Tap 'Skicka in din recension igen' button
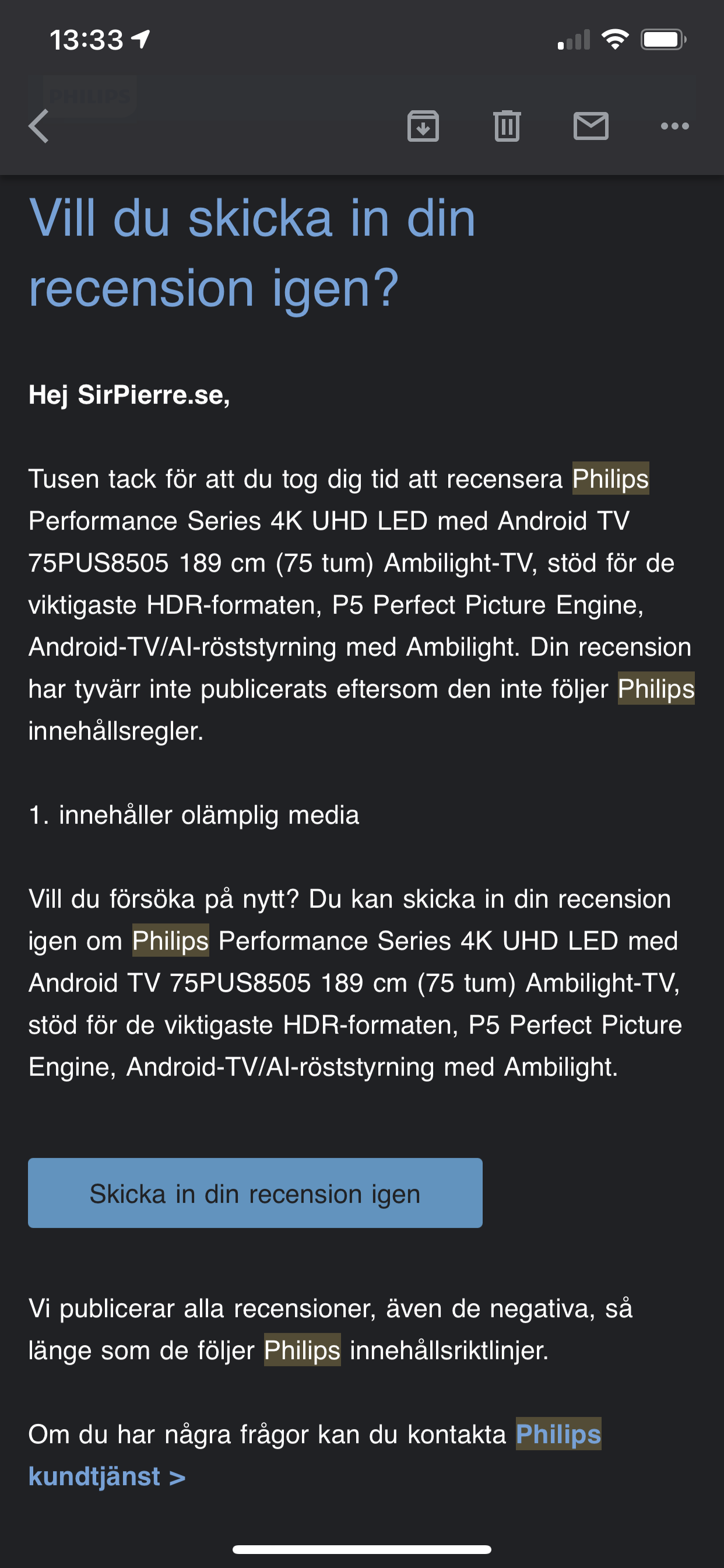Image resolution: width=724 pixels, height=1568 pixels. click(x=255, y=1193)
